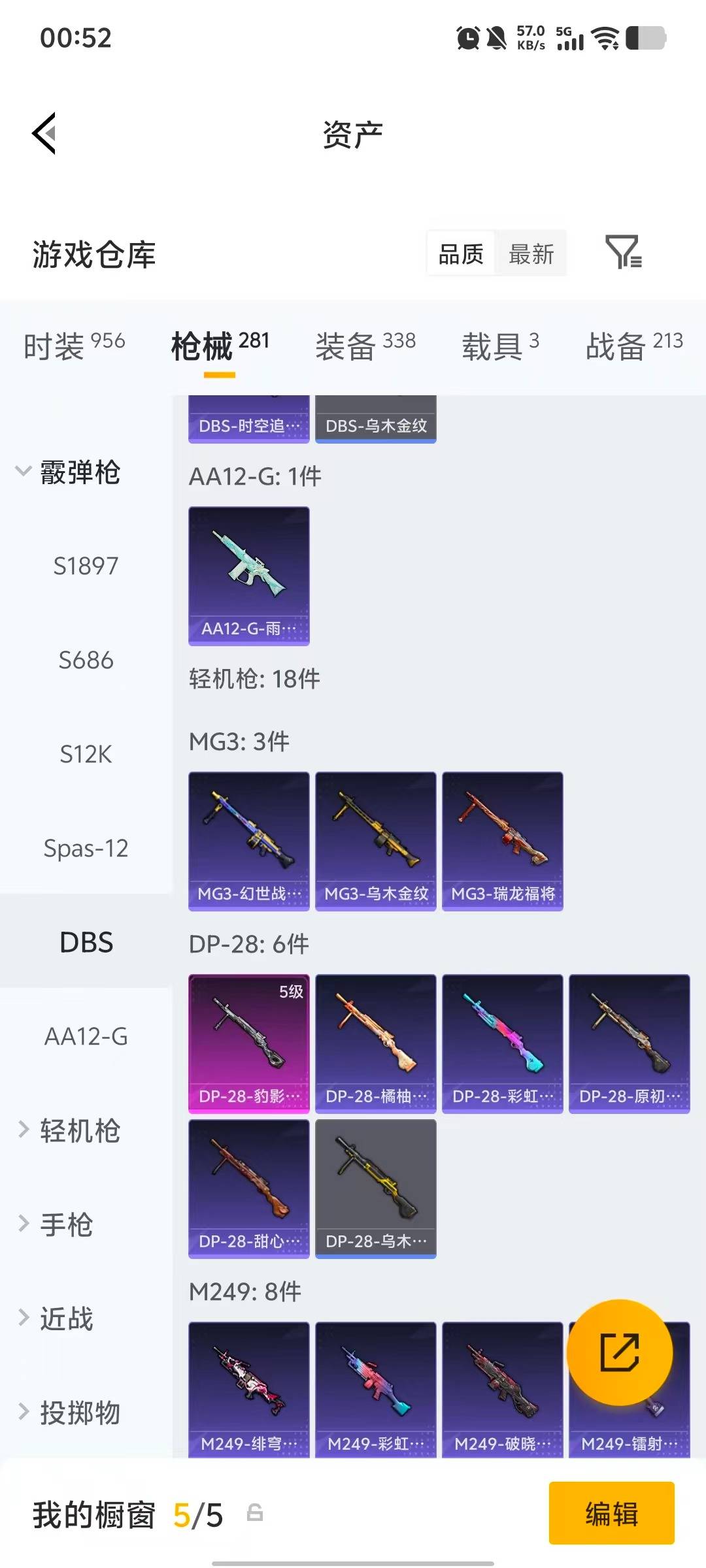706x1568 pixels.
Task: Open the 5级 DP-28-豹影 skin
Action: coord(248,1043)
